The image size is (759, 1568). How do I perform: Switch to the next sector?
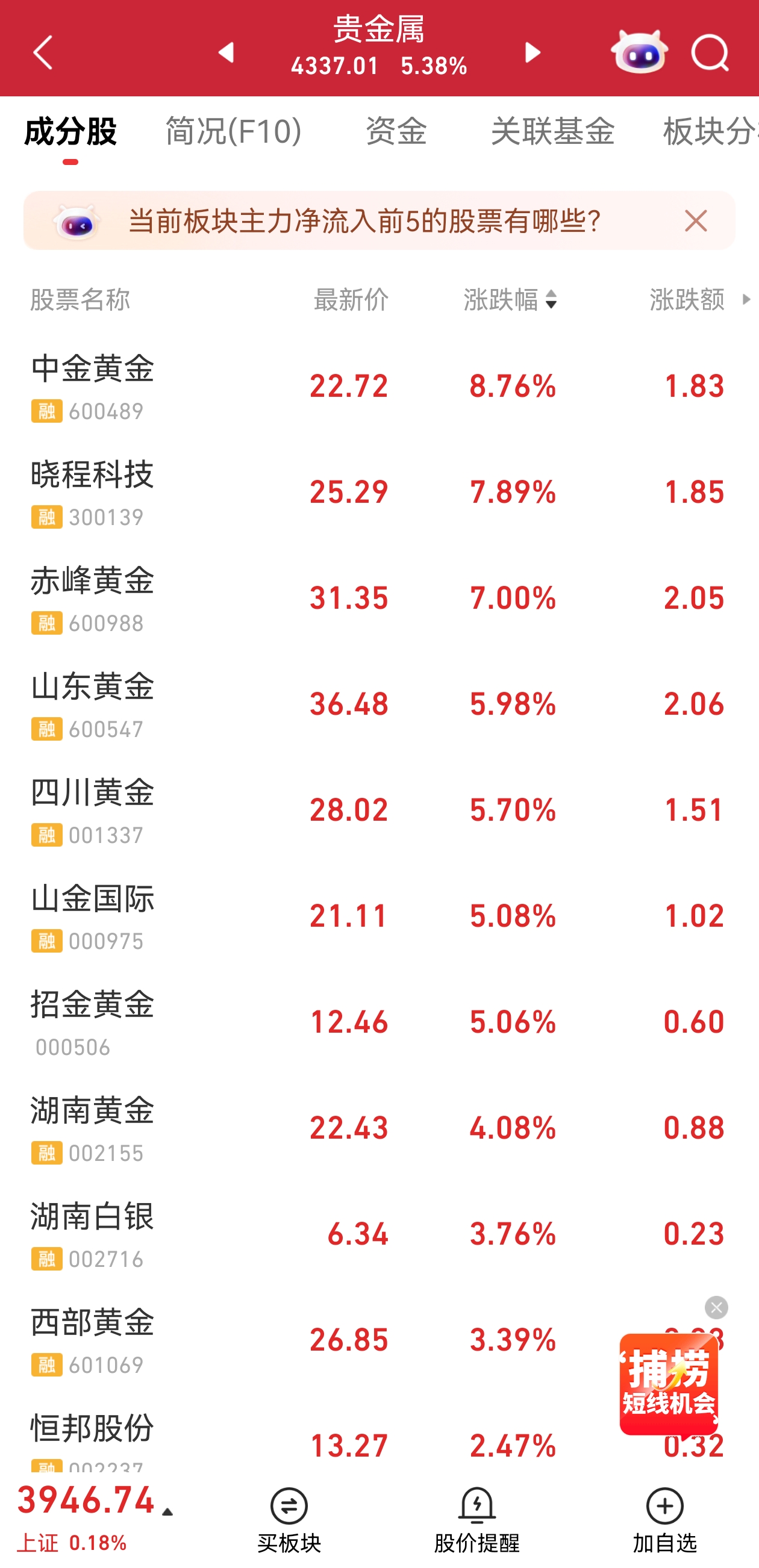pos(532,52)
